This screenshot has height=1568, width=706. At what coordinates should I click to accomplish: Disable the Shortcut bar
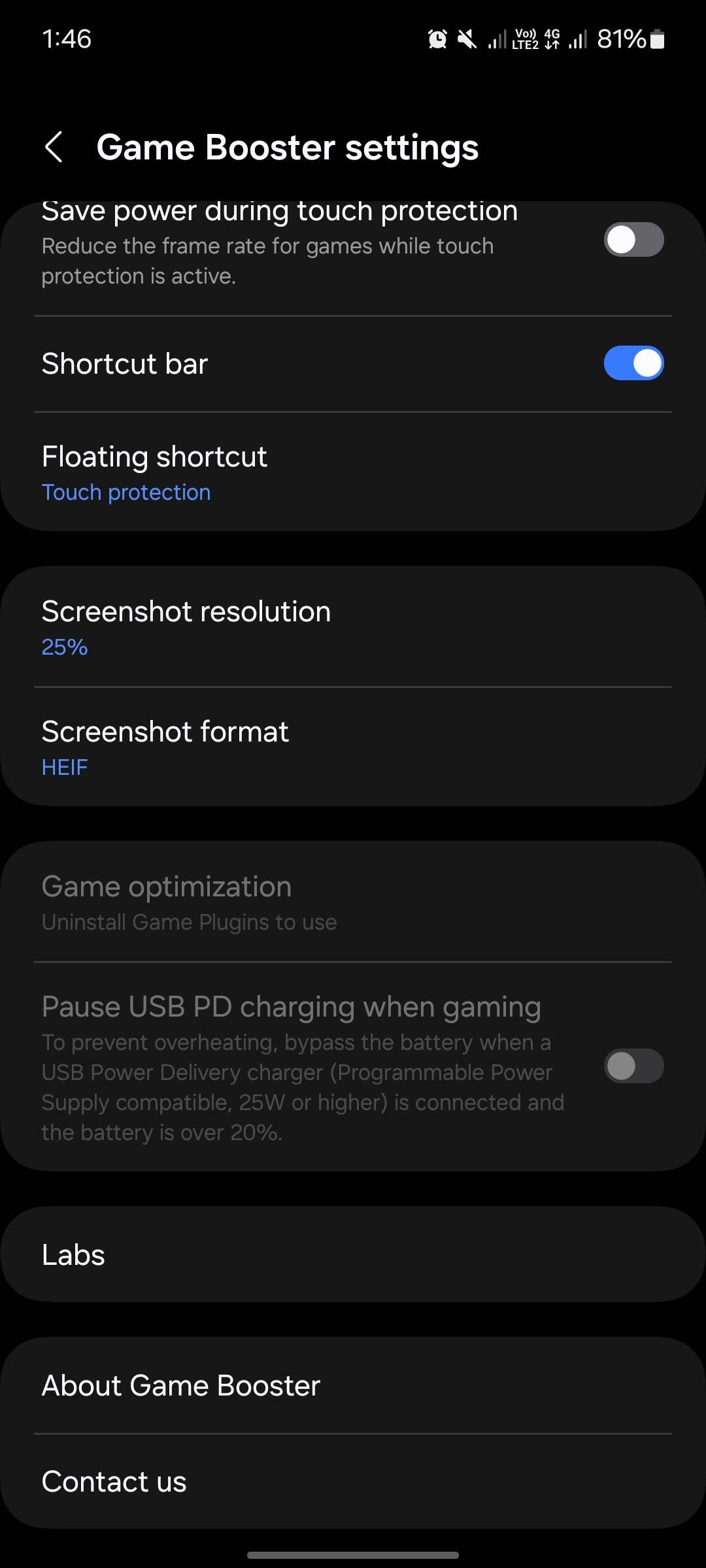(633, 363)
